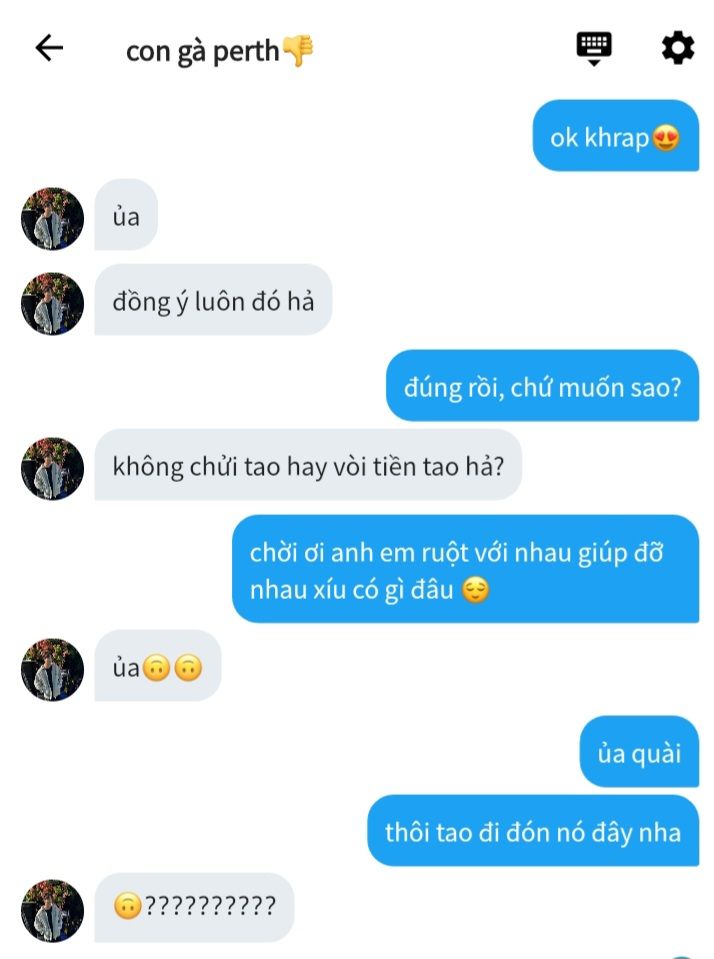714x959 pixels.
Task: Go back from the con gà perth chat
Action: 49,48
